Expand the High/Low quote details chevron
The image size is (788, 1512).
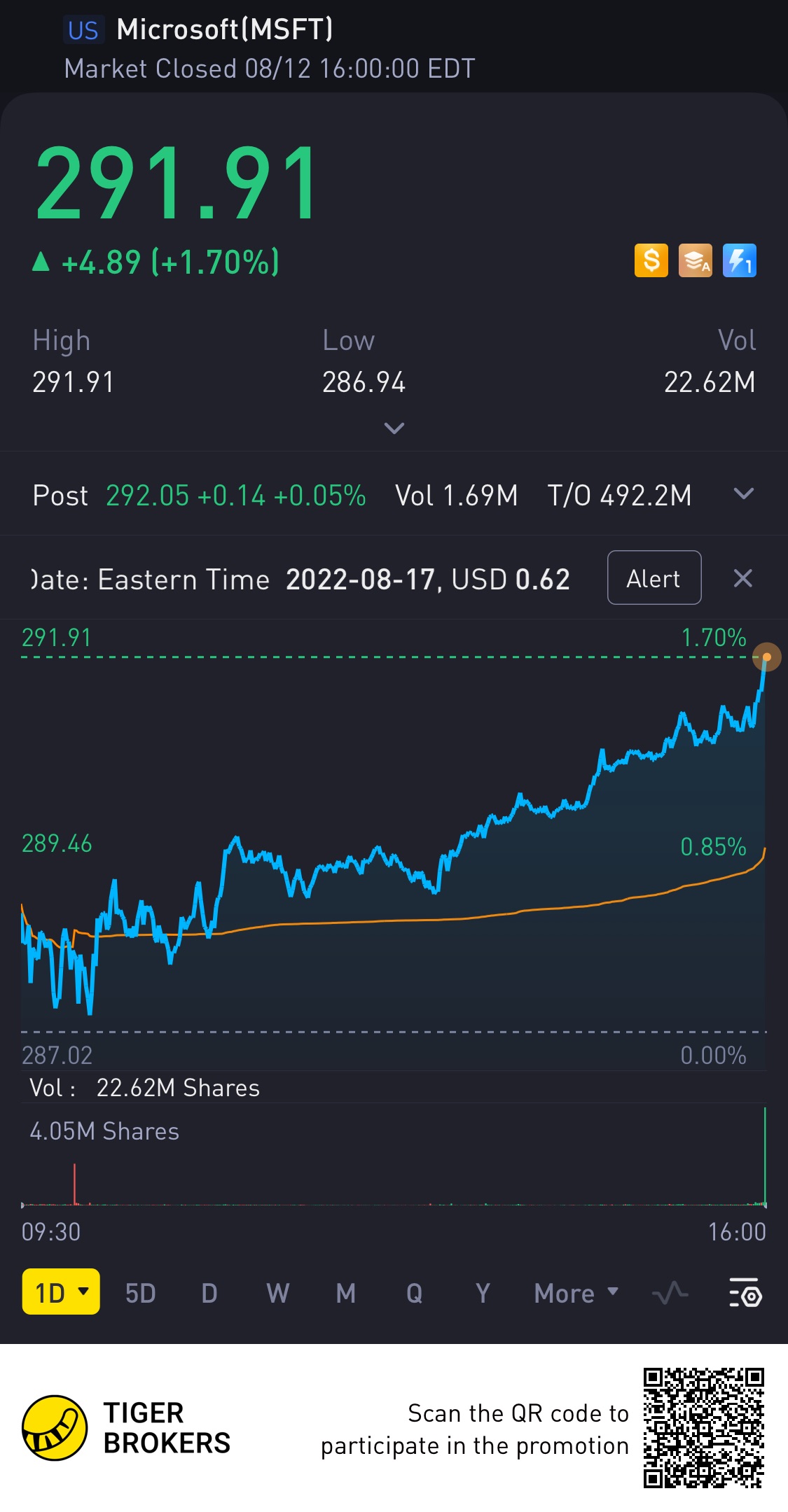coord(394,428)
